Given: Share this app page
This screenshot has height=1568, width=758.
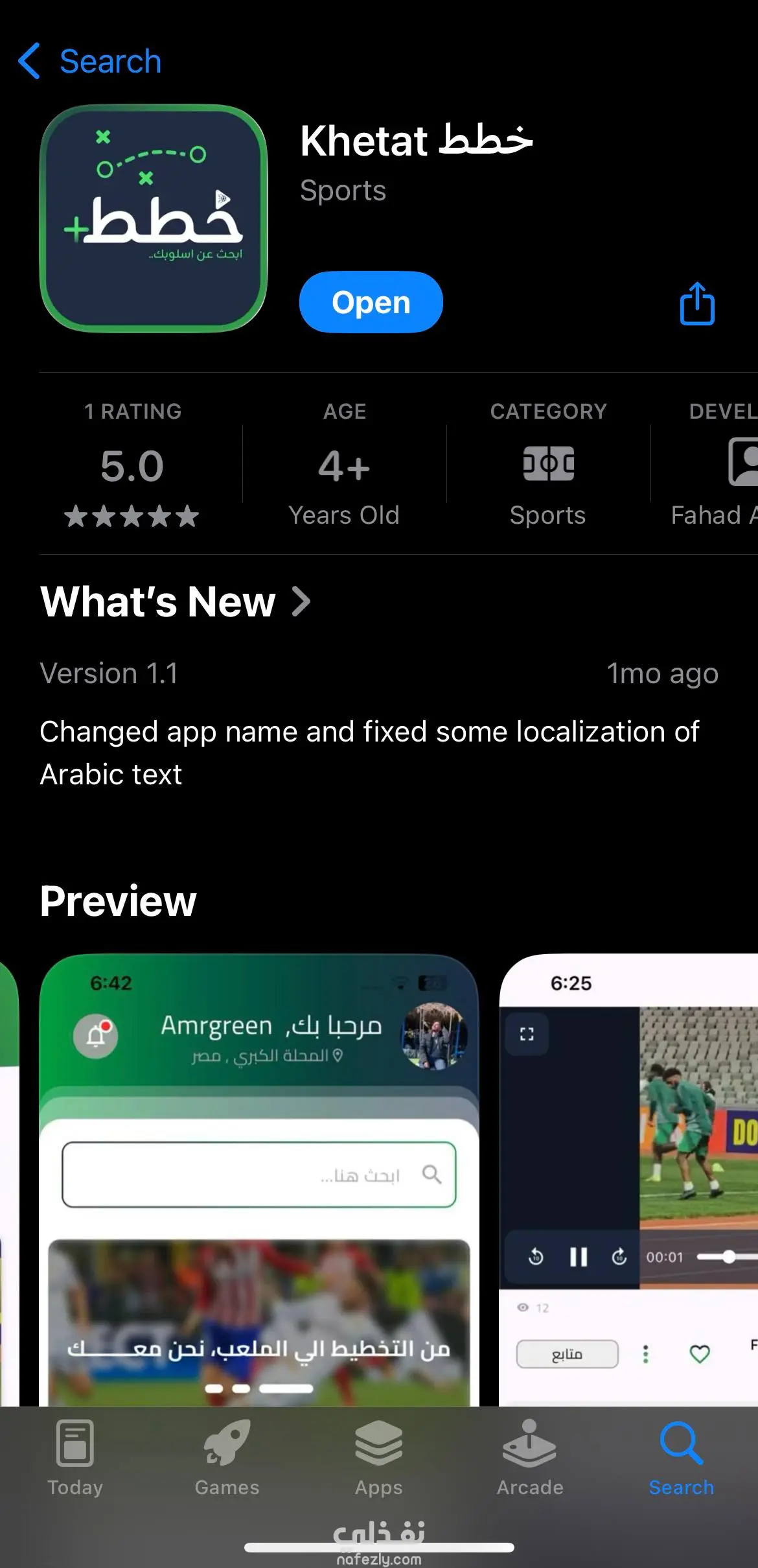Looking at the screenshot, I should coord(696,303).
